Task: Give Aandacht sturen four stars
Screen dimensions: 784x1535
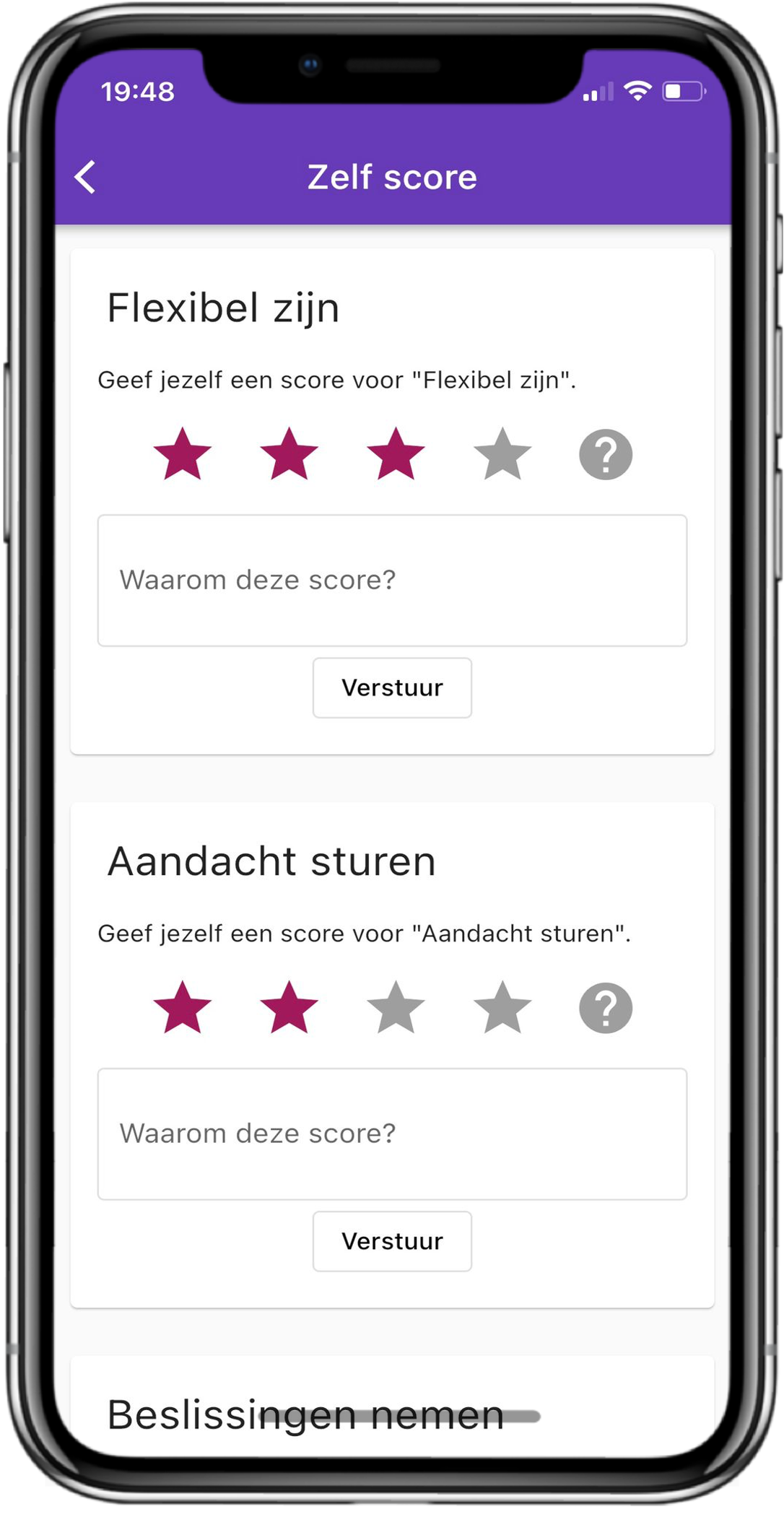Action: pyautogui.click(x=502, y=1008)
